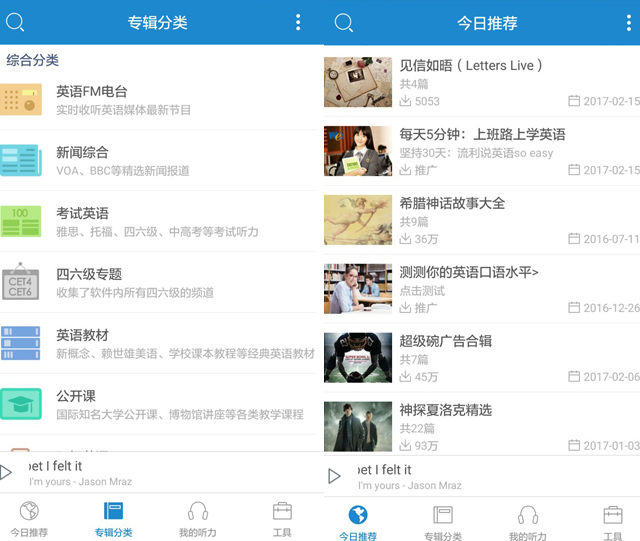Tap search icon on 专辑分类 screen
The height and width of the screenshot is (541, 640).
click(x=15, y=22)
